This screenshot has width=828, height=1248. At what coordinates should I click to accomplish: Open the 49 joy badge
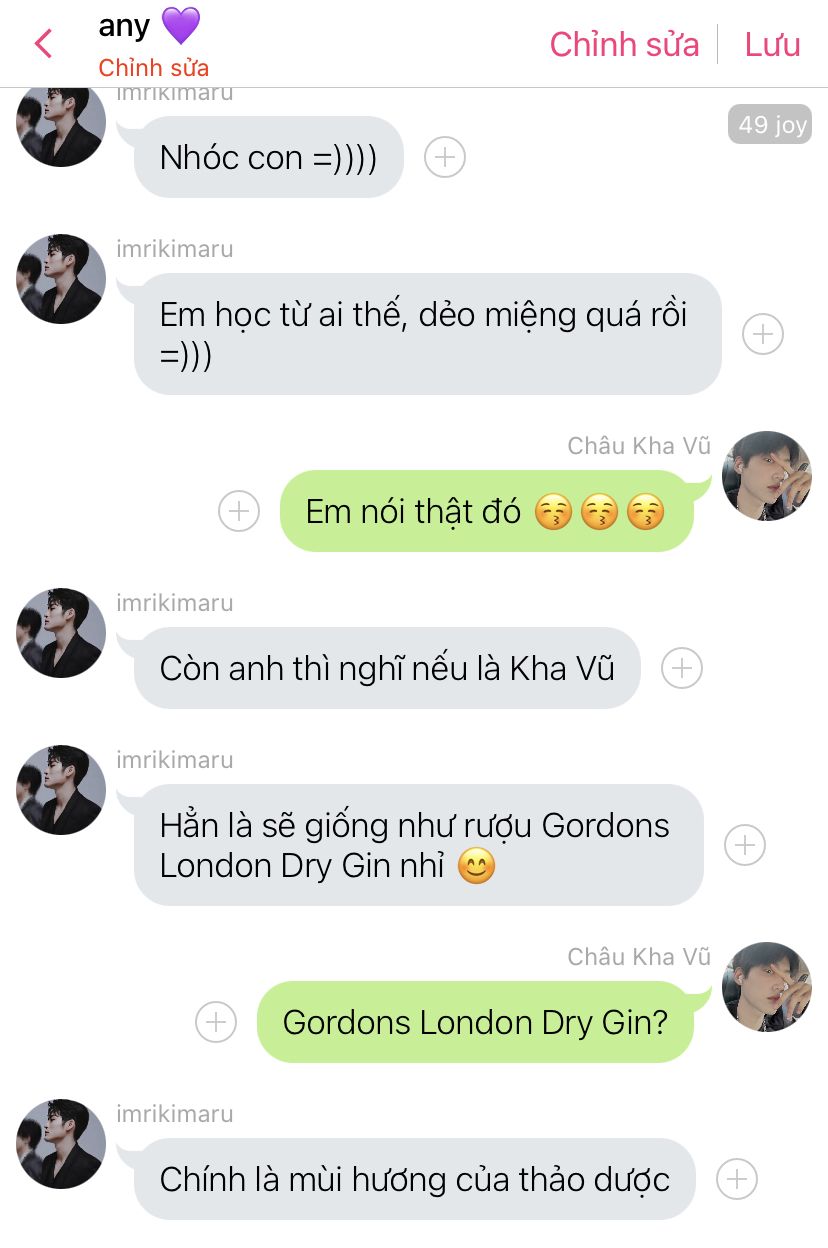pyautogui.click(x=770, y=125)
